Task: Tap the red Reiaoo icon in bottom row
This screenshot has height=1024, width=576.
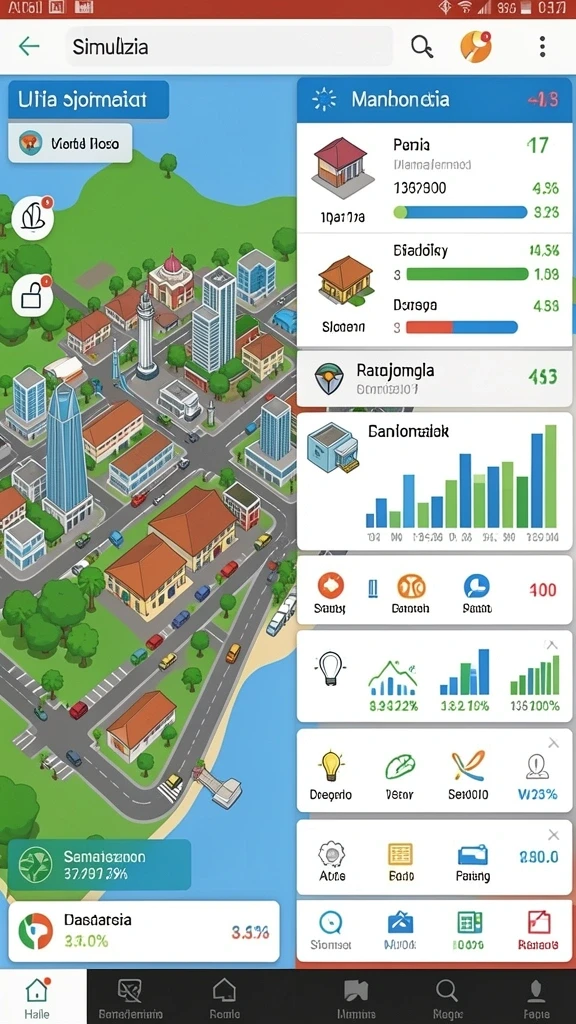Action: point(539,930)
